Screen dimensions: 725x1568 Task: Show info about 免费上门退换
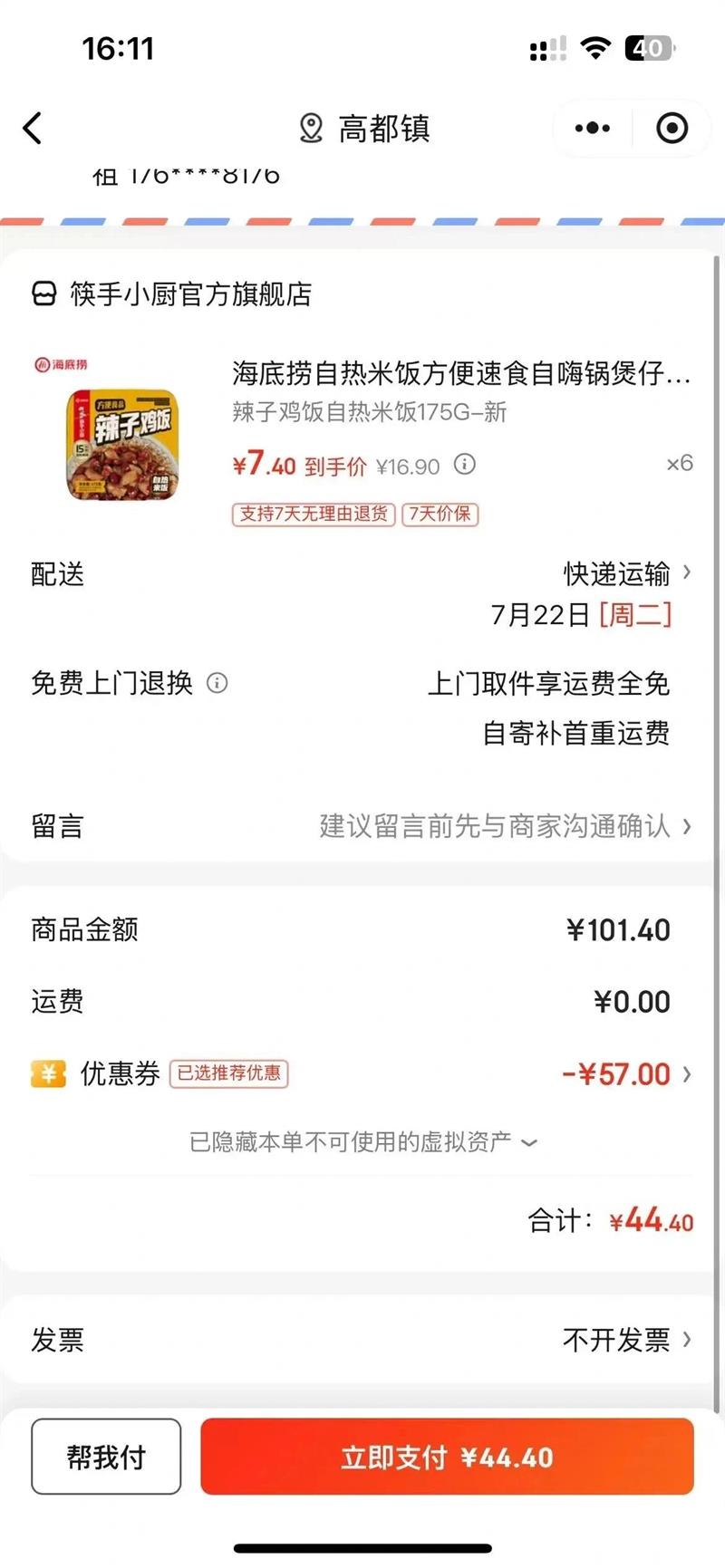(217, 683)
